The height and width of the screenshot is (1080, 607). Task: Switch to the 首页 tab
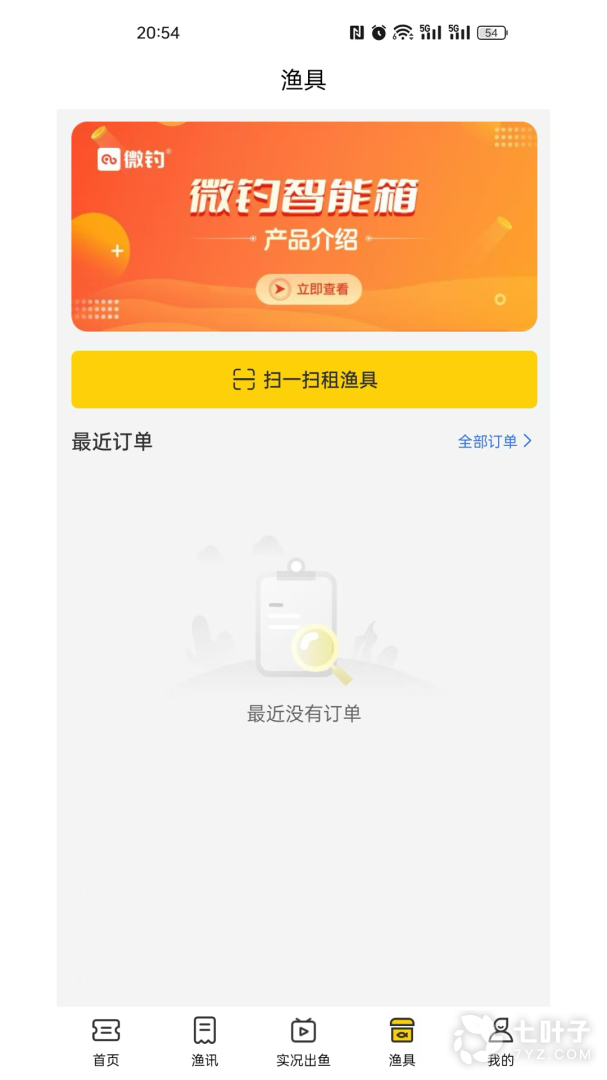(106, 1041)
